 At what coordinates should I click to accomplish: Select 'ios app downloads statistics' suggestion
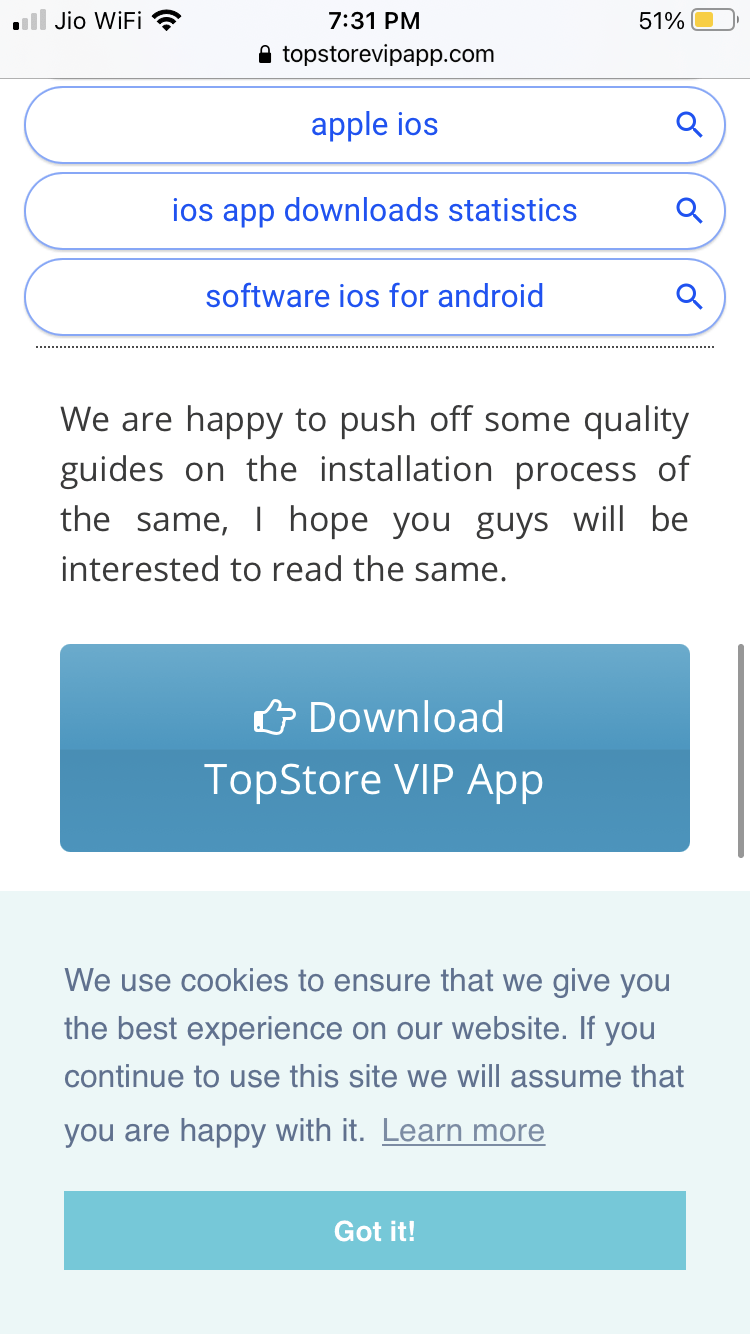tap(374, 211)
